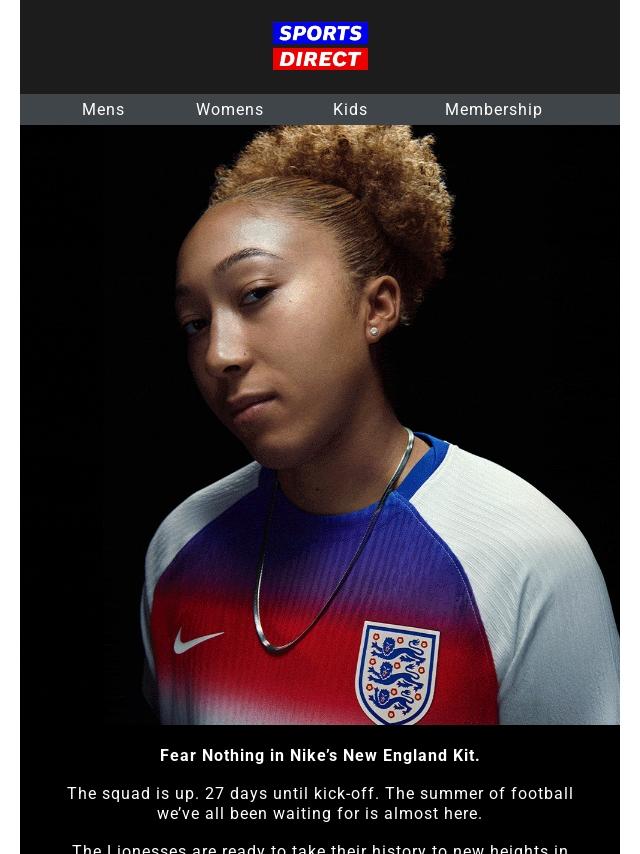The image size is (640, 854).
Task: Go to the Kids section
Action: (350, 110)
